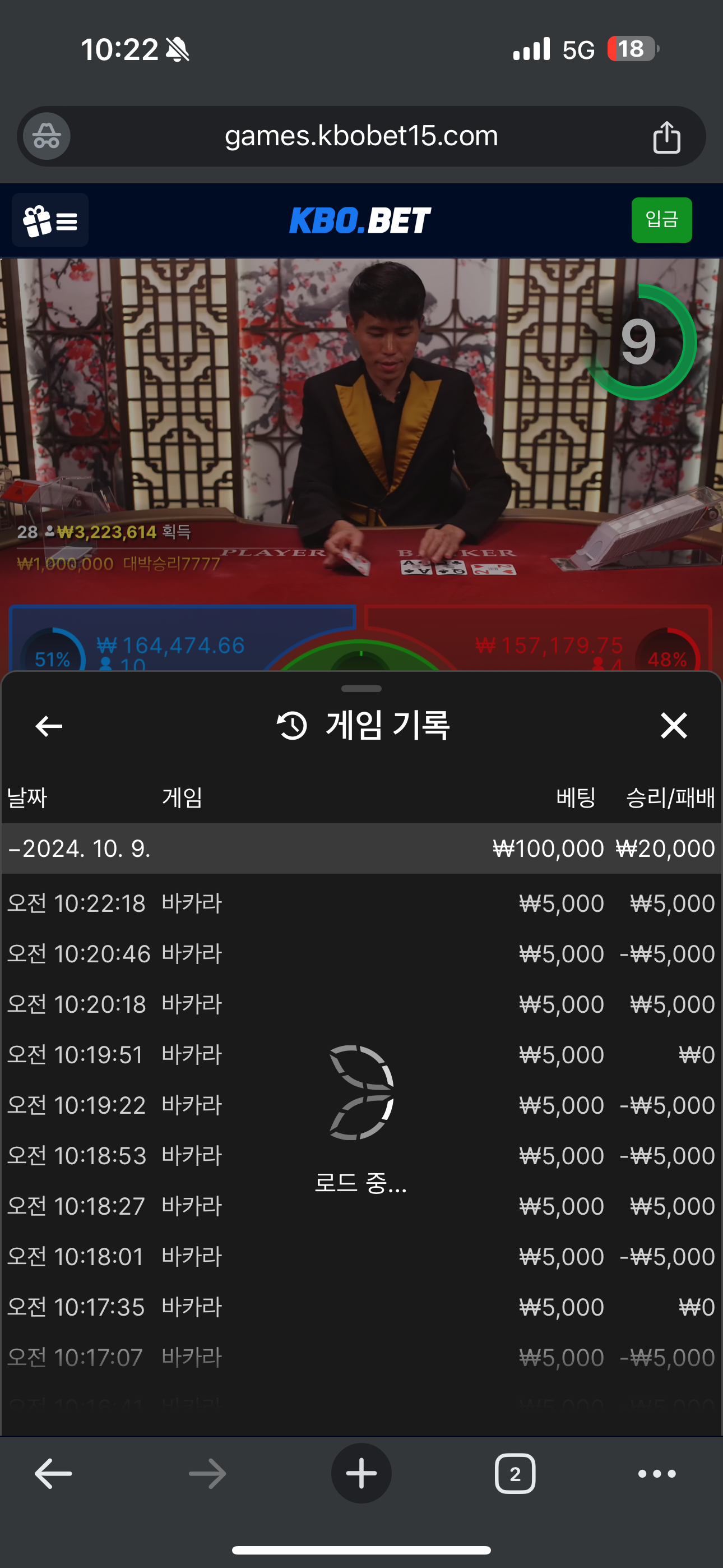The image size is (723, 1568).
Task: Close the 게임 기록 panel
Action: [674, 726]
